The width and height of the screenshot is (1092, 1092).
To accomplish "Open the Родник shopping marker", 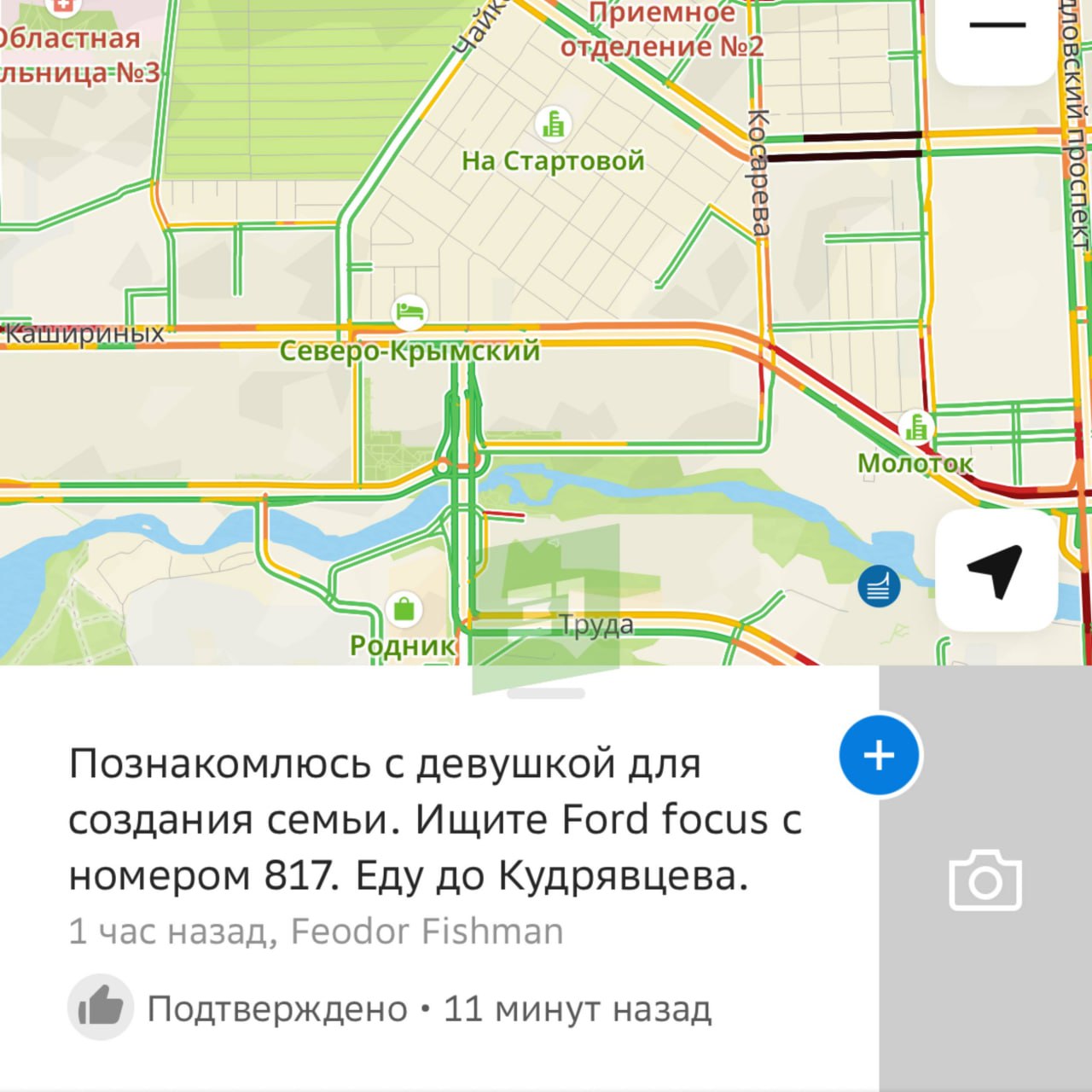I will [x=404, y=609].
